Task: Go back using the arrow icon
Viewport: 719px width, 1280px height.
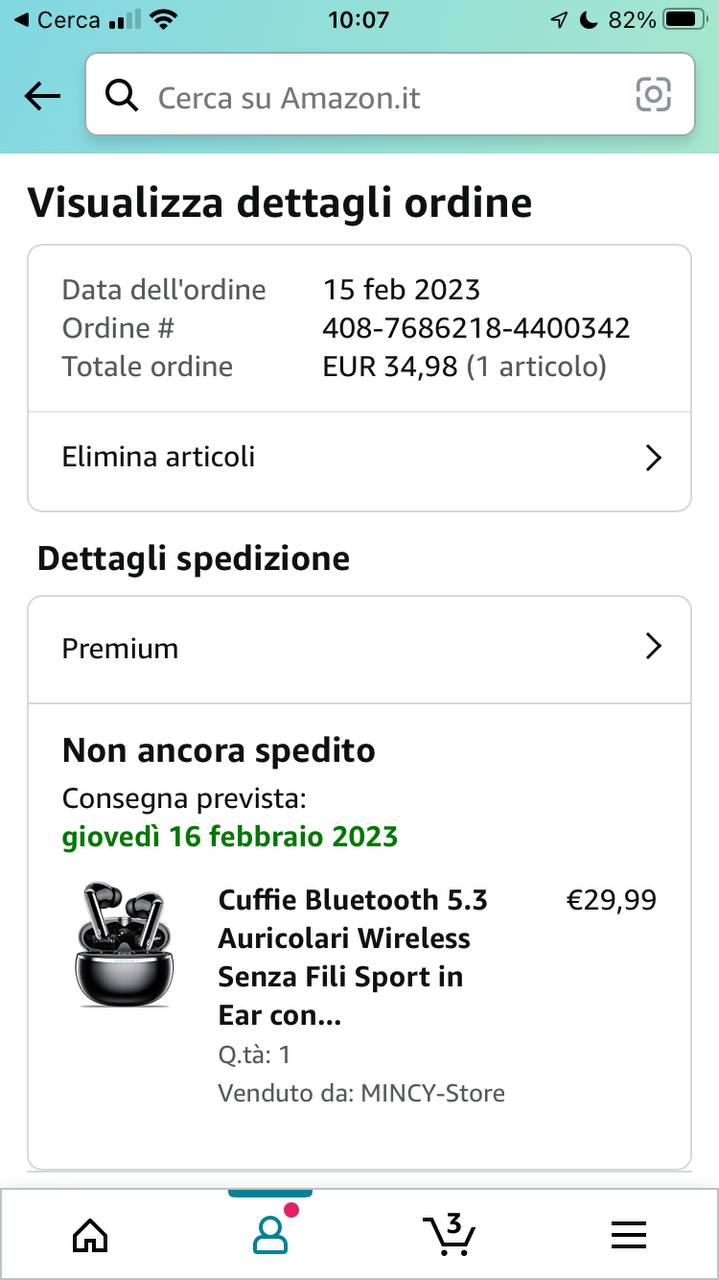Action: click(42, 97)
